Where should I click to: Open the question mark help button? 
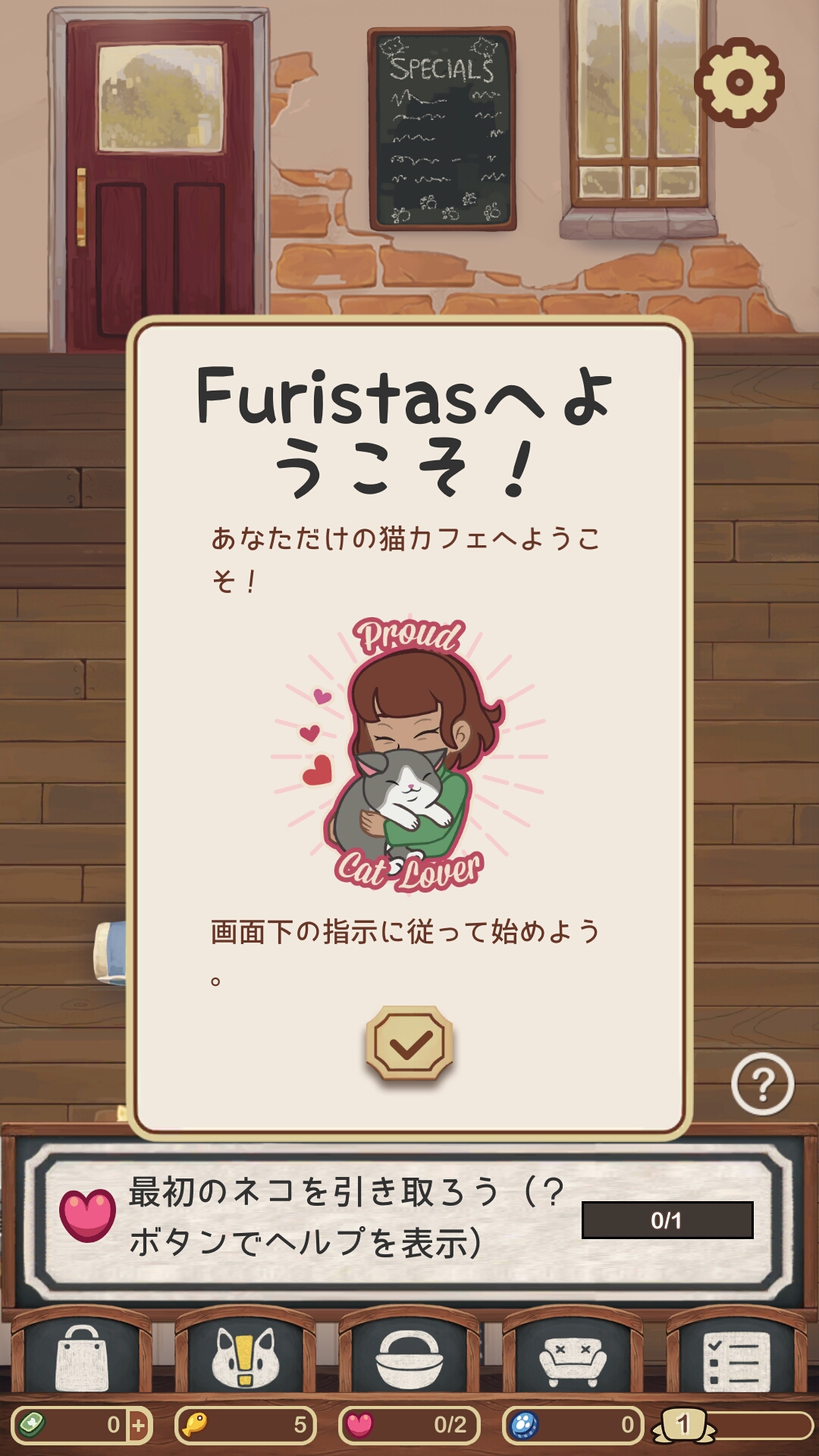tap(762, 1084)
